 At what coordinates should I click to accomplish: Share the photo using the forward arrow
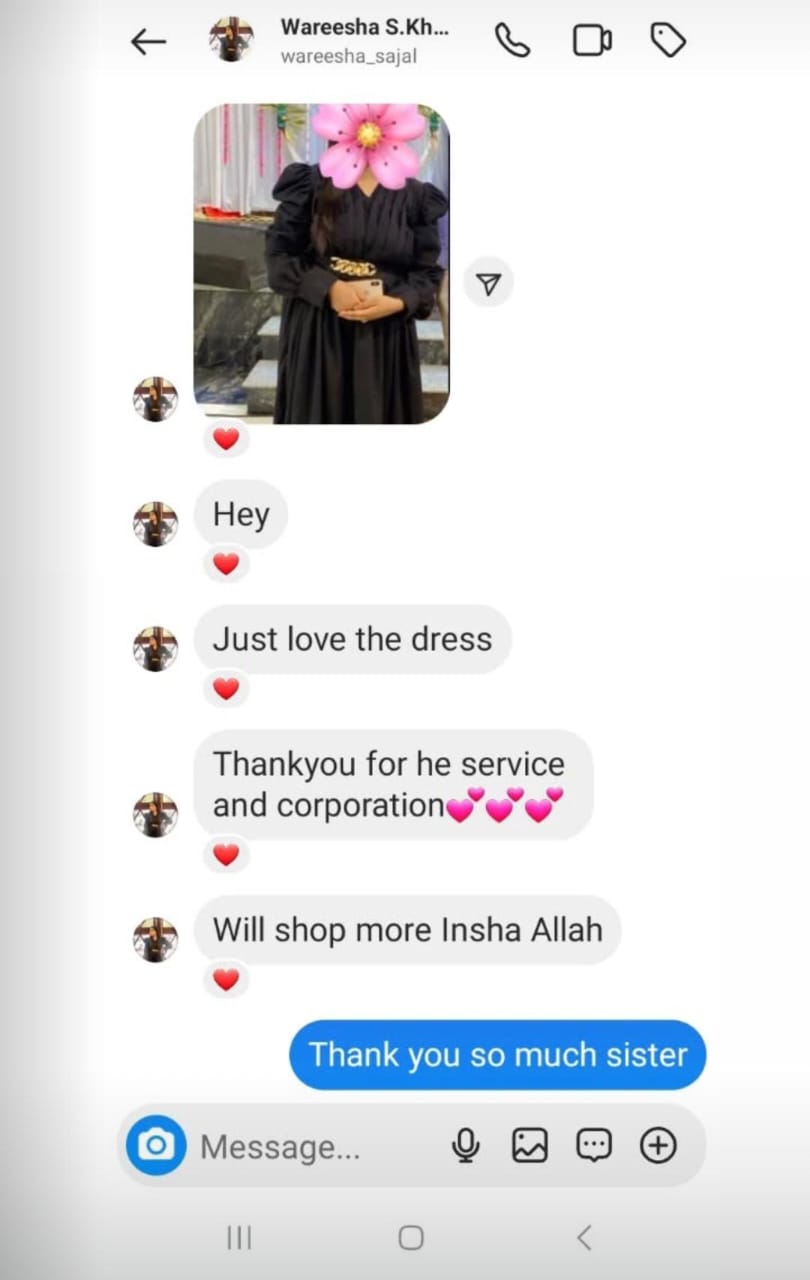(x=488, y=285)
